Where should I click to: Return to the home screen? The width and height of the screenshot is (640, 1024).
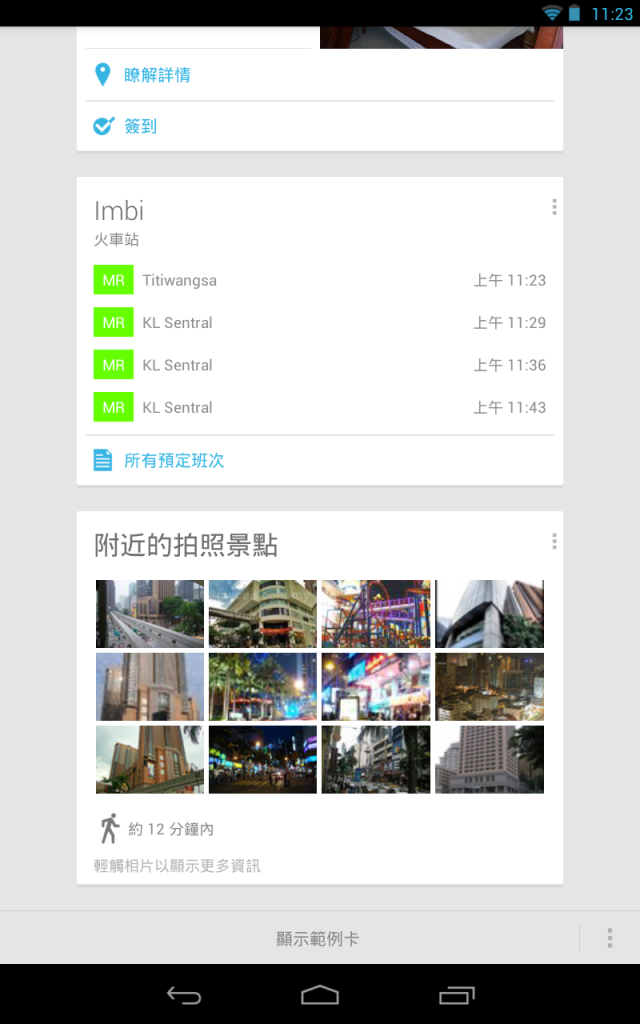320,995
